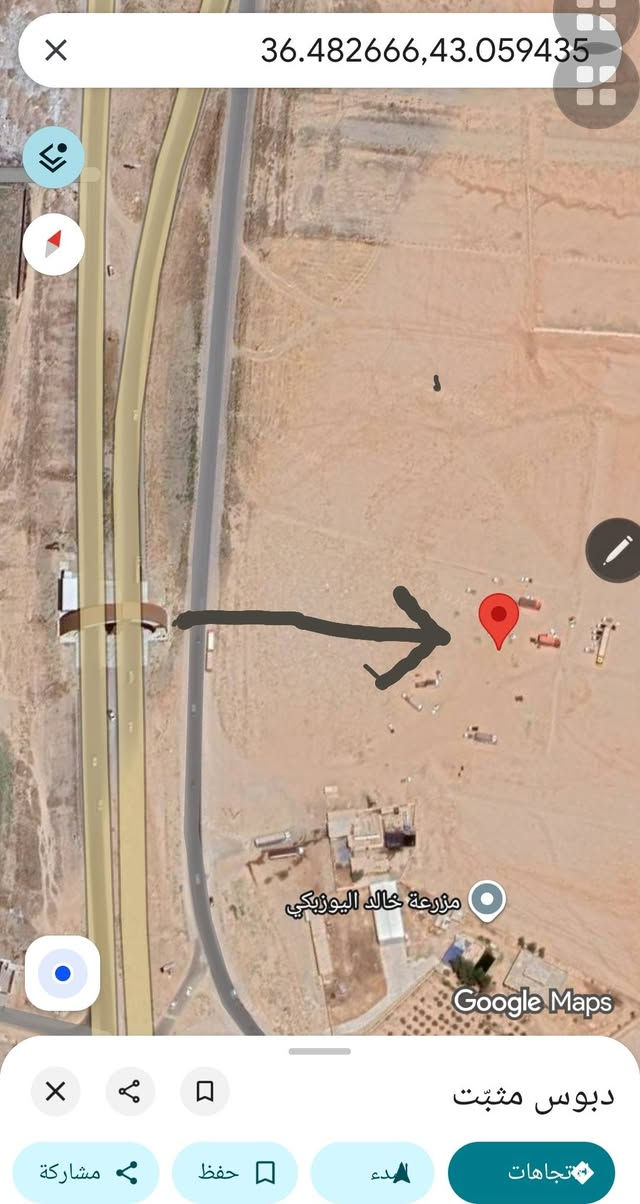
Task: Start navigation with the بدء button
Action: tap(372, 1172)
